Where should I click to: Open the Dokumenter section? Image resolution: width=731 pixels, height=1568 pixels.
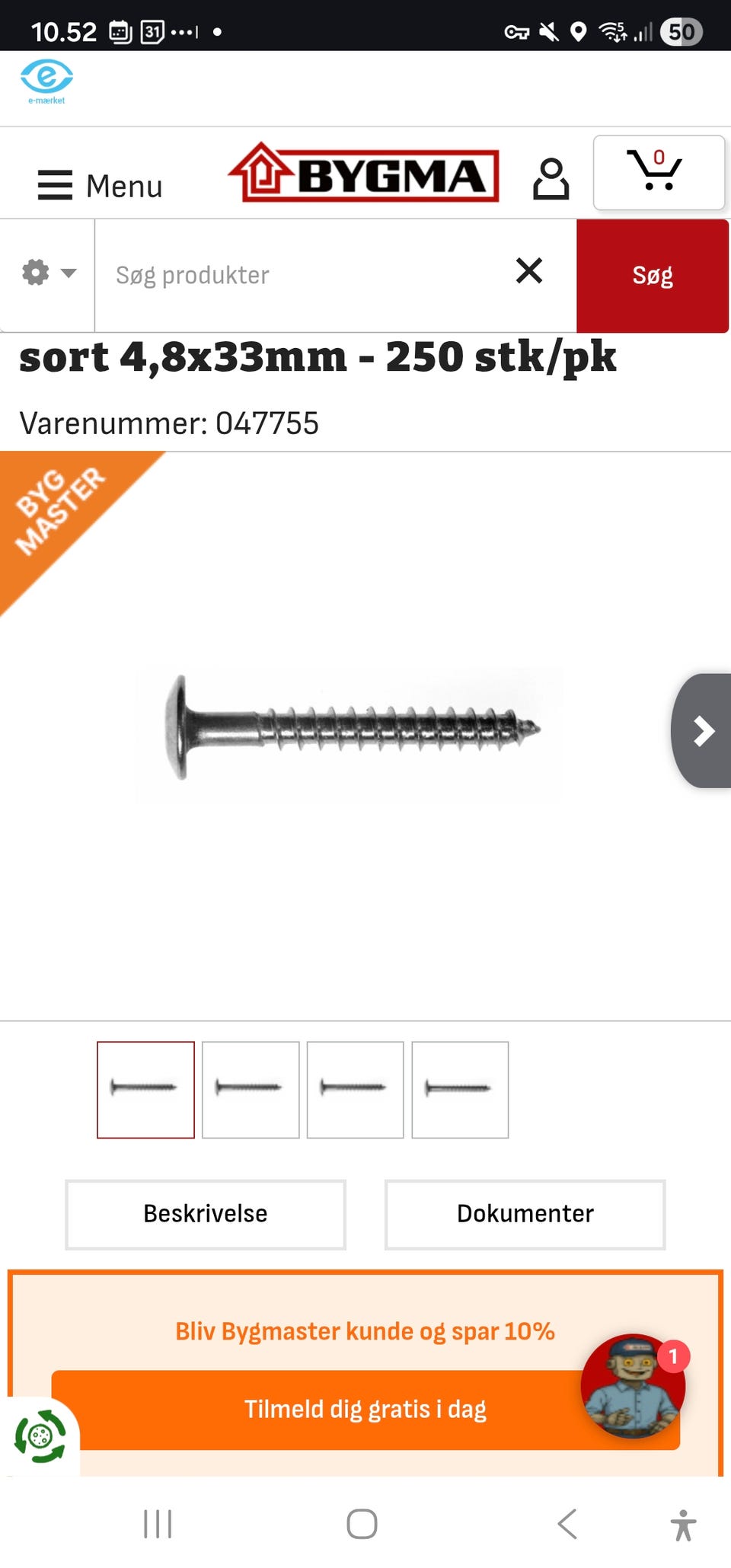[x=525, y=1214]
